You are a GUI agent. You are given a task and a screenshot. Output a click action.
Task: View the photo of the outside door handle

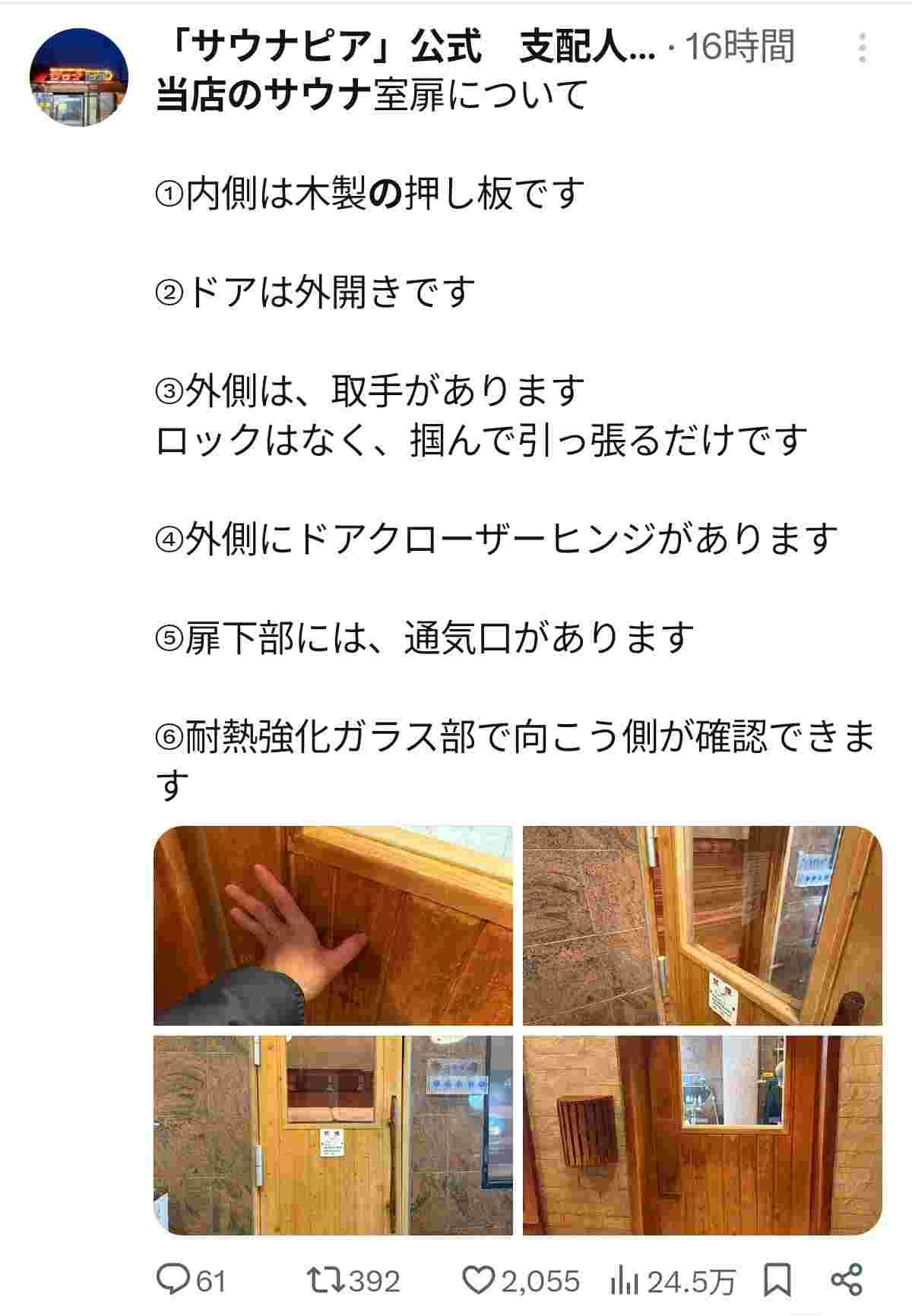coord(333,1134)
